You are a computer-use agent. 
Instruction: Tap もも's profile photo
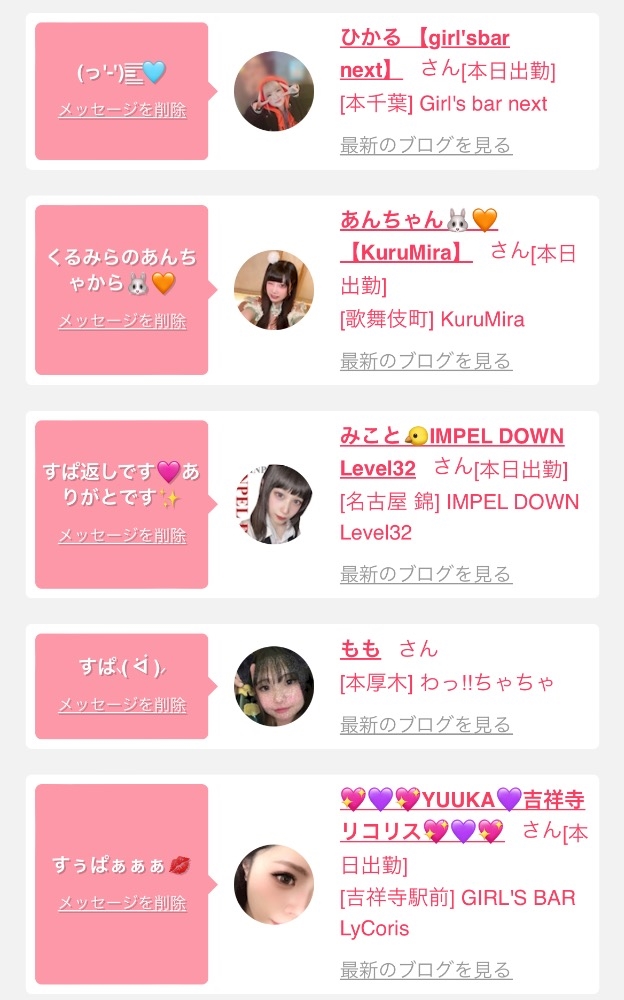274,686
